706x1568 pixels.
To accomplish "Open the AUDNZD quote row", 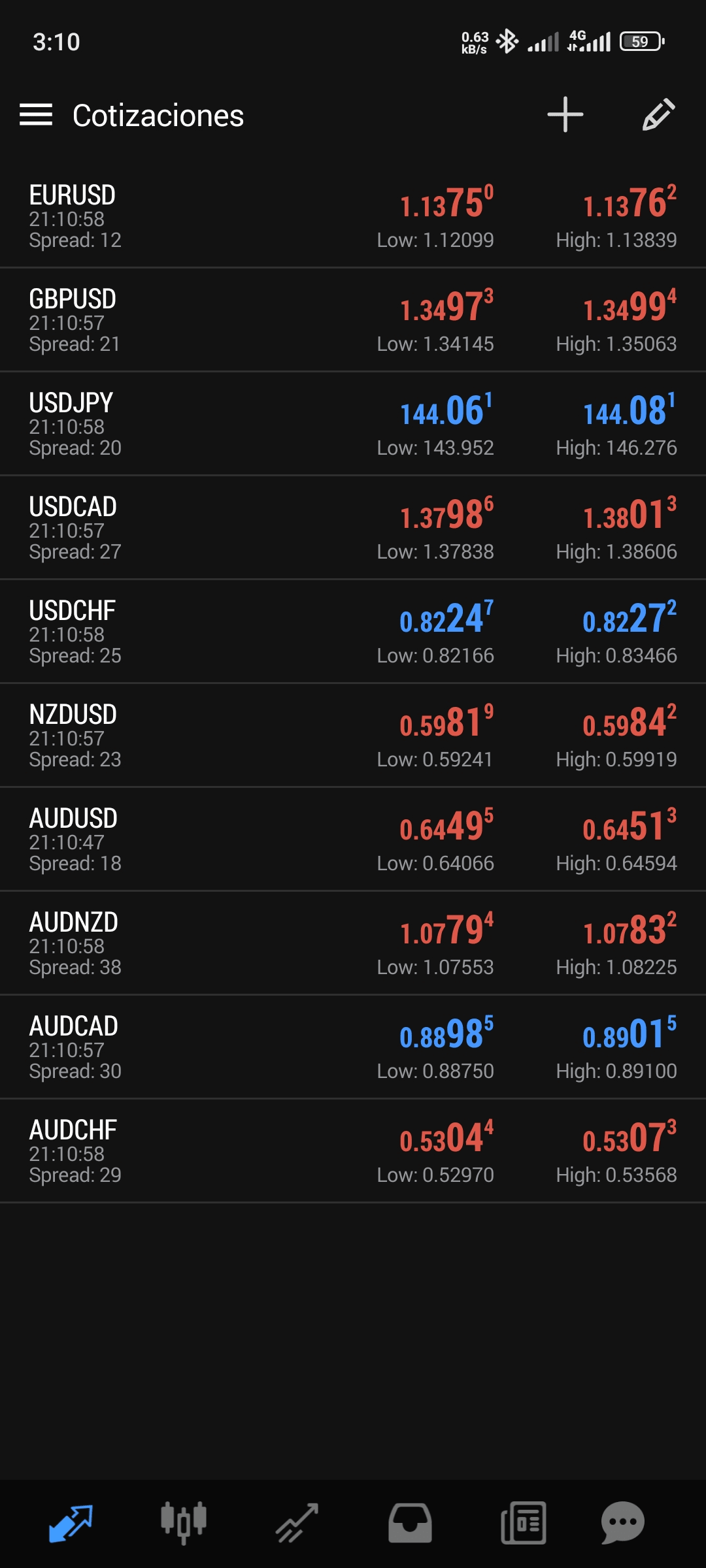I will [353, 943].
